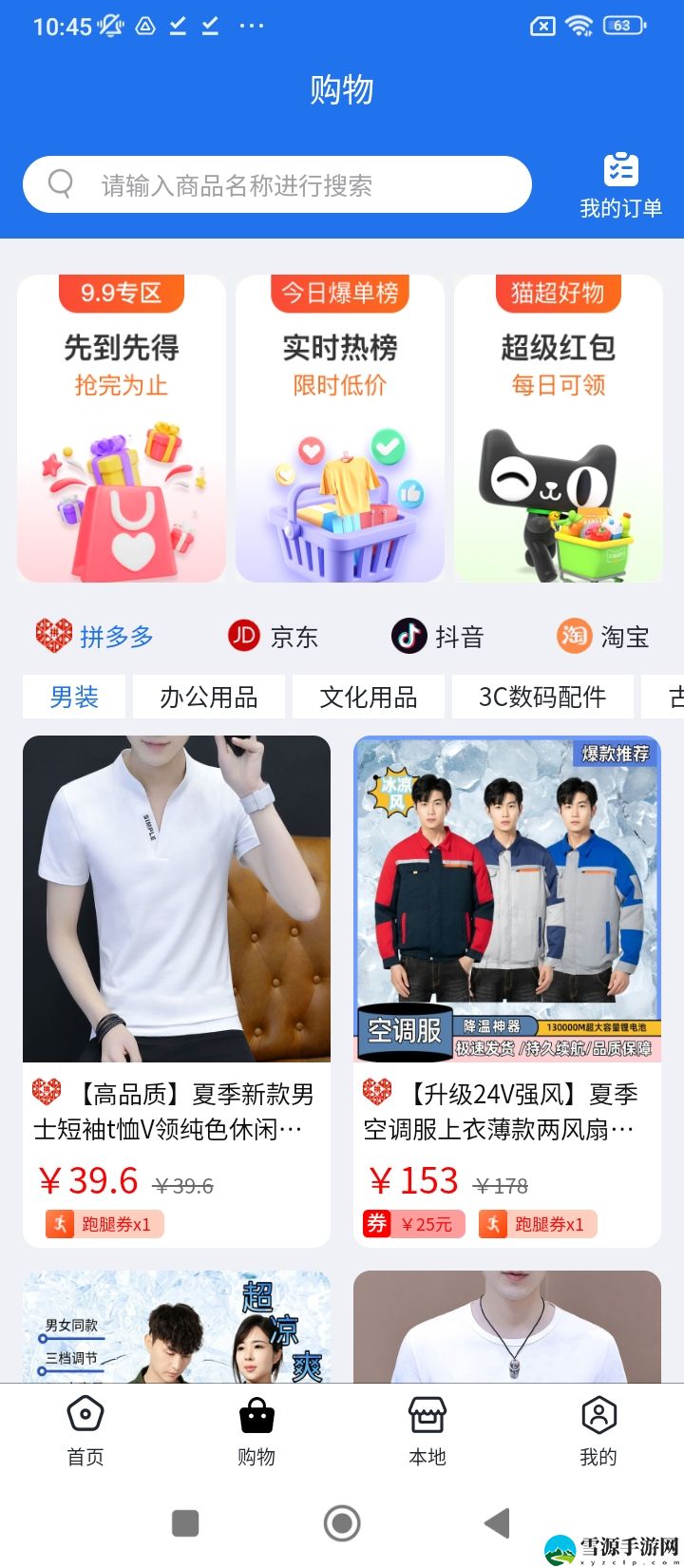Open the 9.9专区 先到先得 card
This screenshot has width=684, height=1568.
122,429
